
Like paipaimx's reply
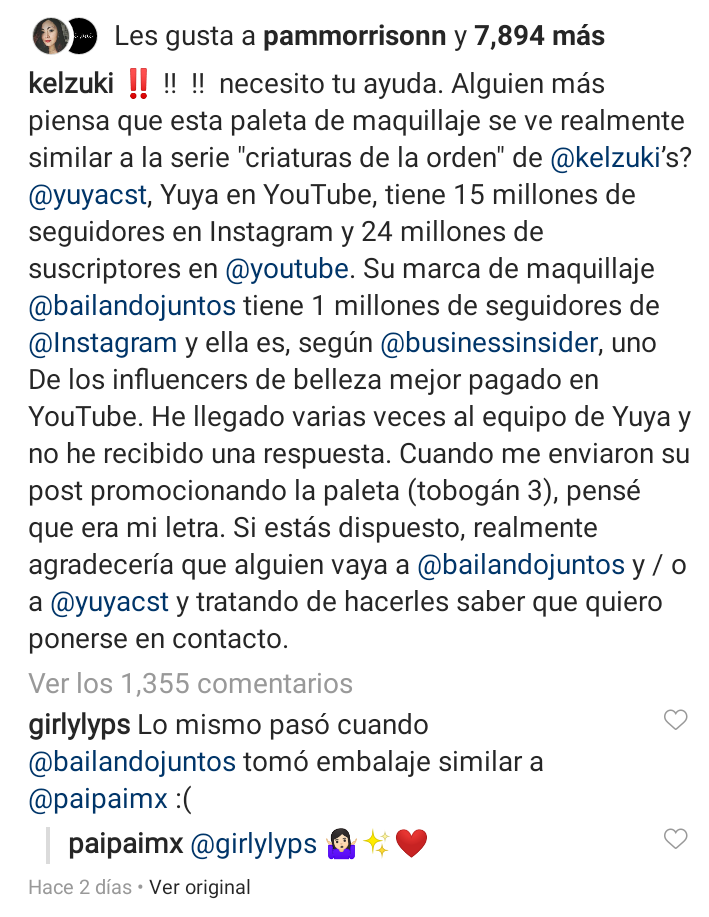(676, 838)
